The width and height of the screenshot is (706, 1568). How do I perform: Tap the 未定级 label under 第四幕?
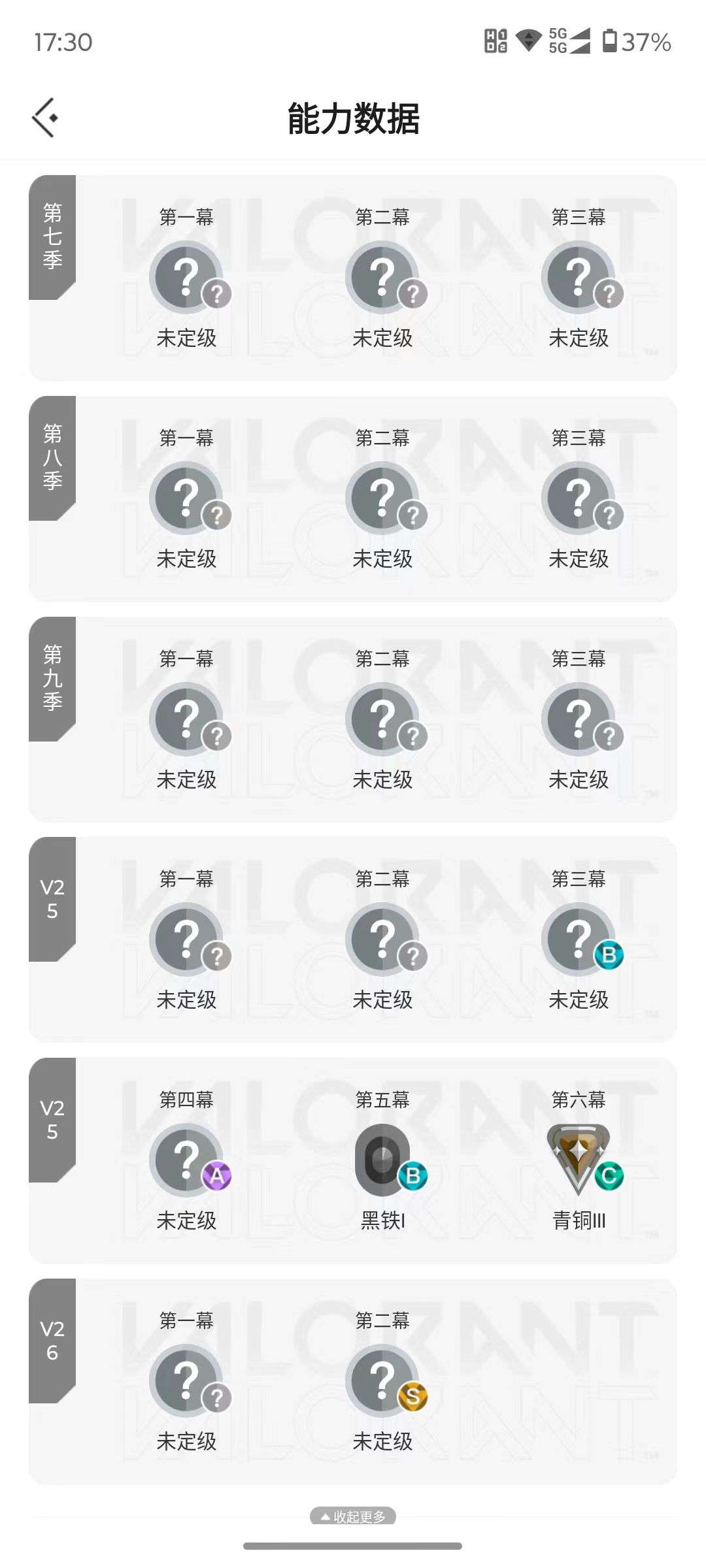[187, 1219]
